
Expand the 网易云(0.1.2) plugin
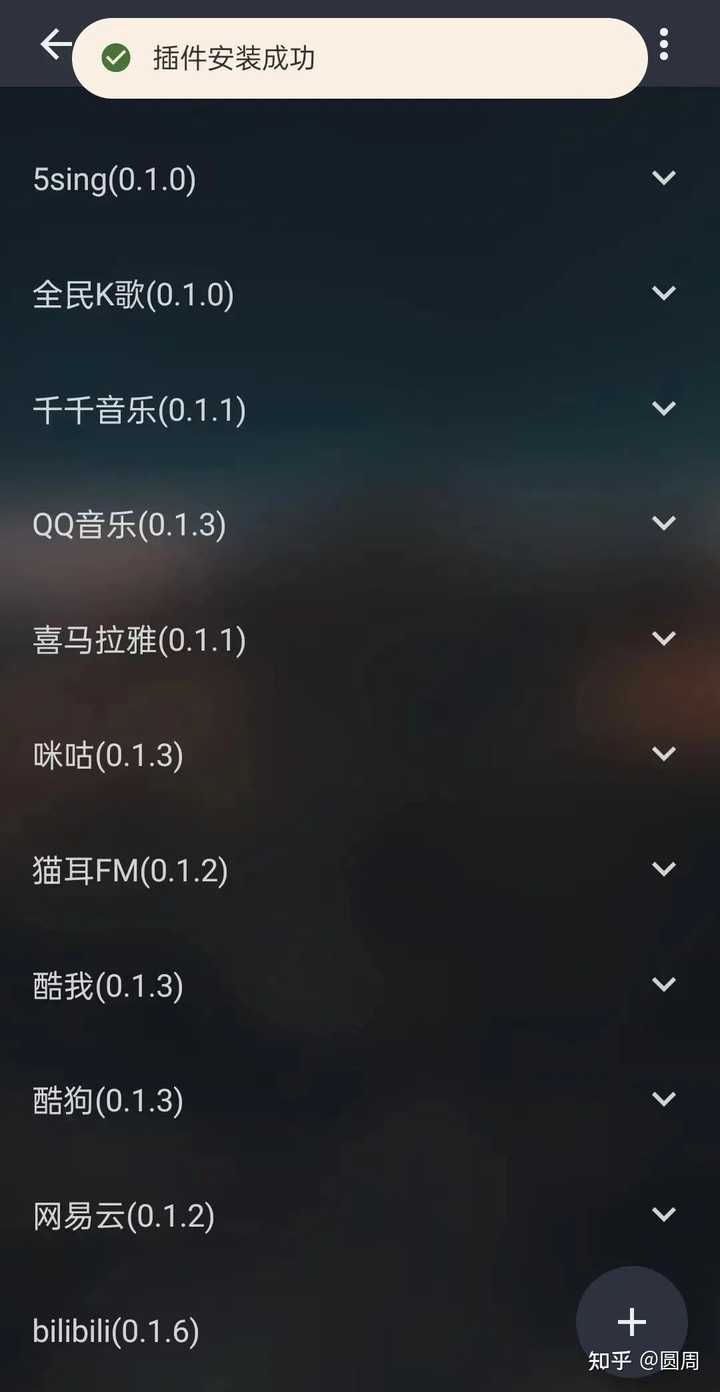click(x=664, y=1214)
